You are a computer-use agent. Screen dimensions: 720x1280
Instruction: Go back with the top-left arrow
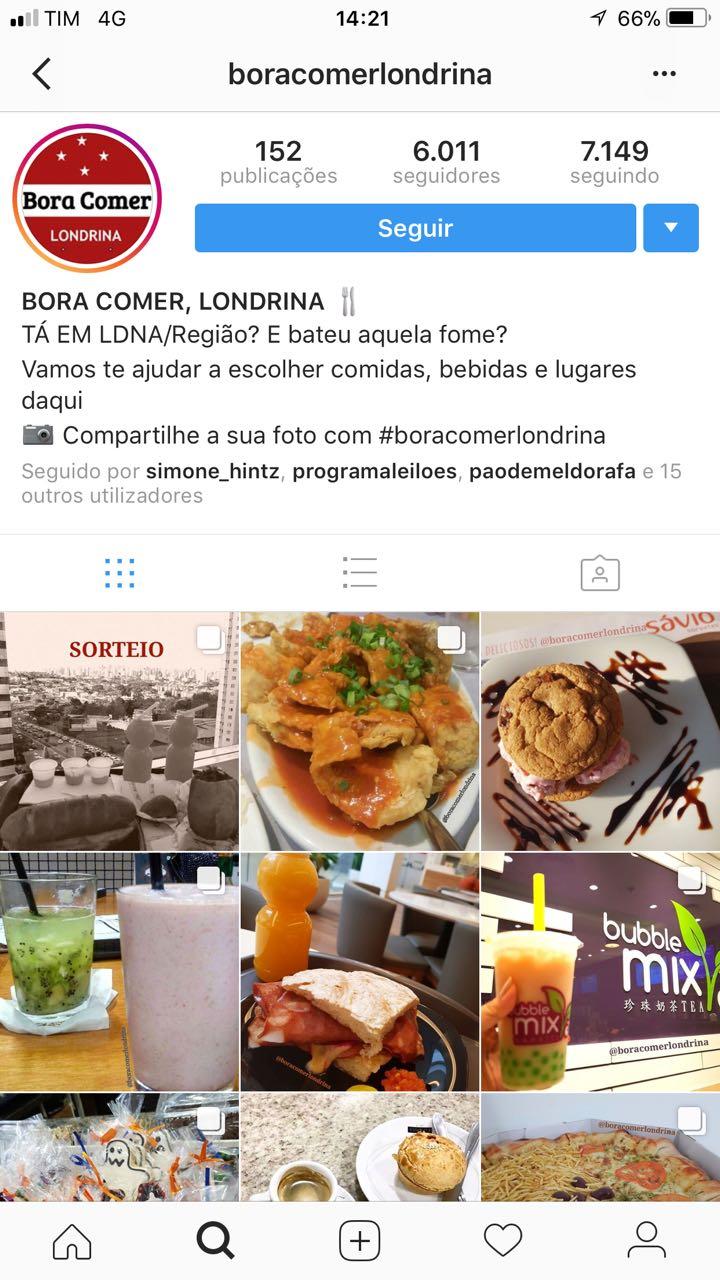coord(42,74)
